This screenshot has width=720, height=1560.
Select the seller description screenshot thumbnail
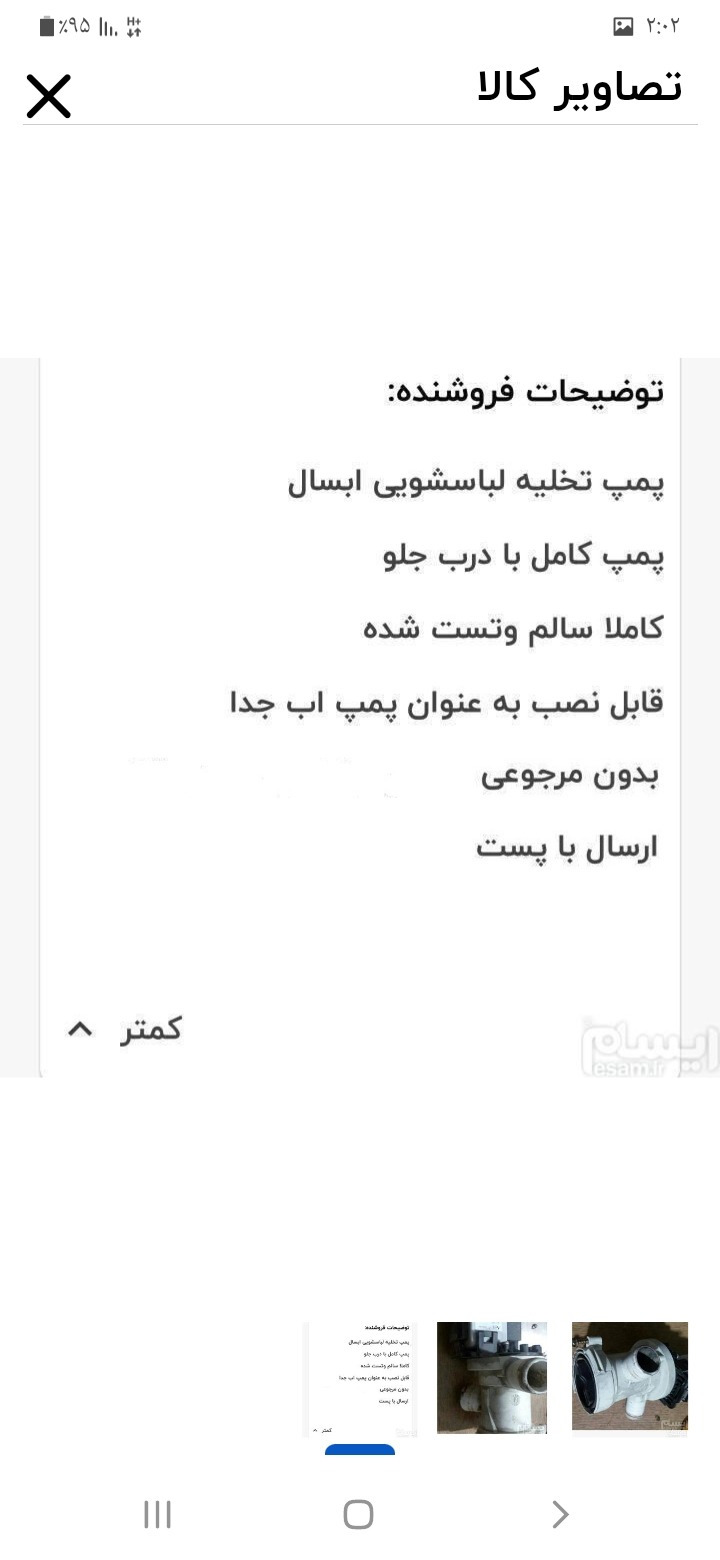[x=360, y=1378]
